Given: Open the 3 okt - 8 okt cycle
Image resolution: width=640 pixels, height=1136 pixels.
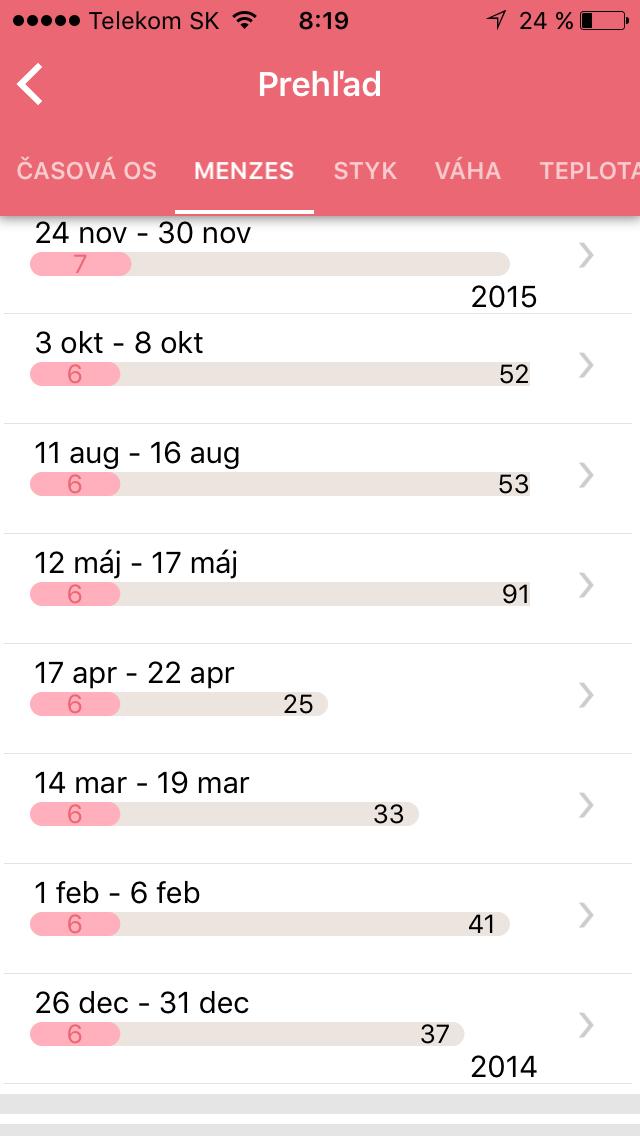Looking at the screenshot, I should (318, 367).
